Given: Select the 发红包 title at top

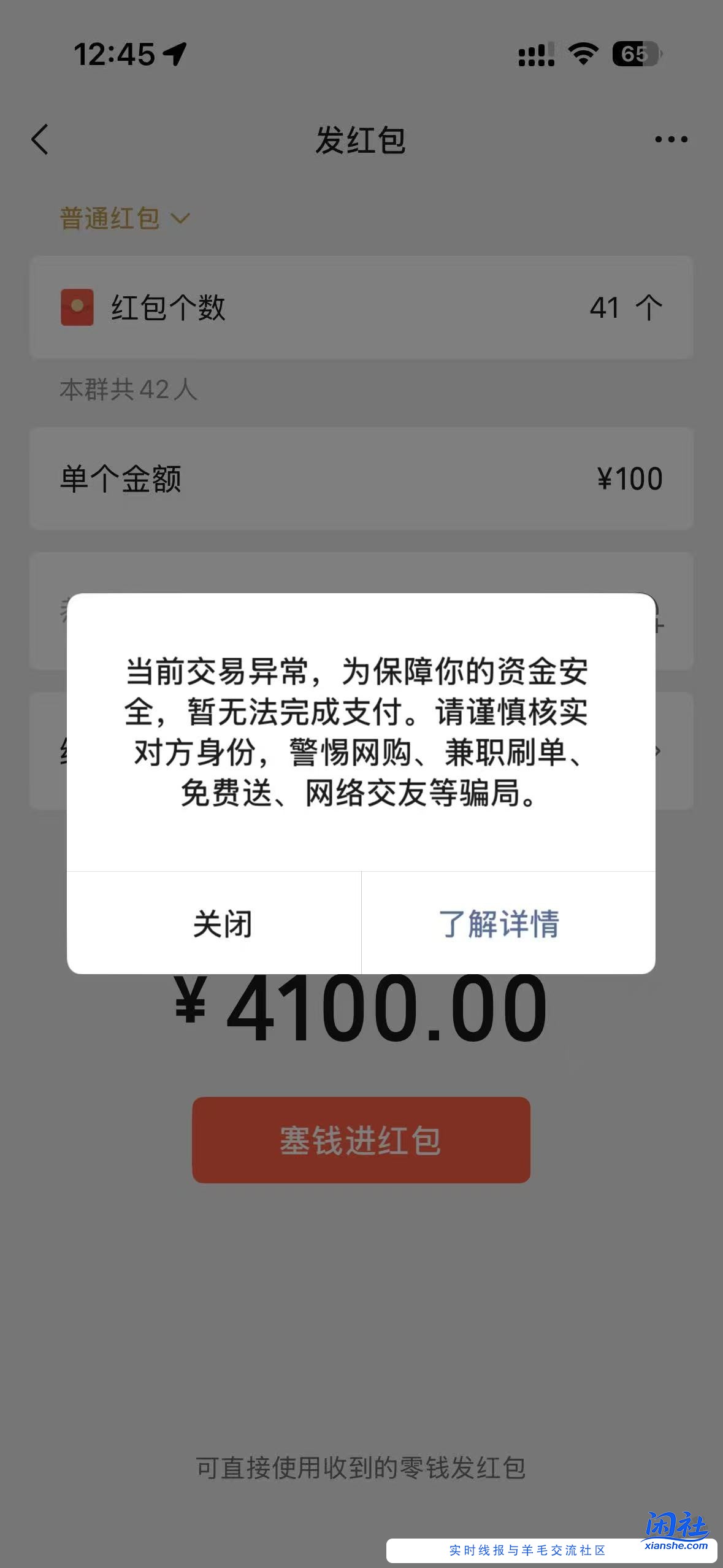Looking at the screenshot, I should coord(361,140).
